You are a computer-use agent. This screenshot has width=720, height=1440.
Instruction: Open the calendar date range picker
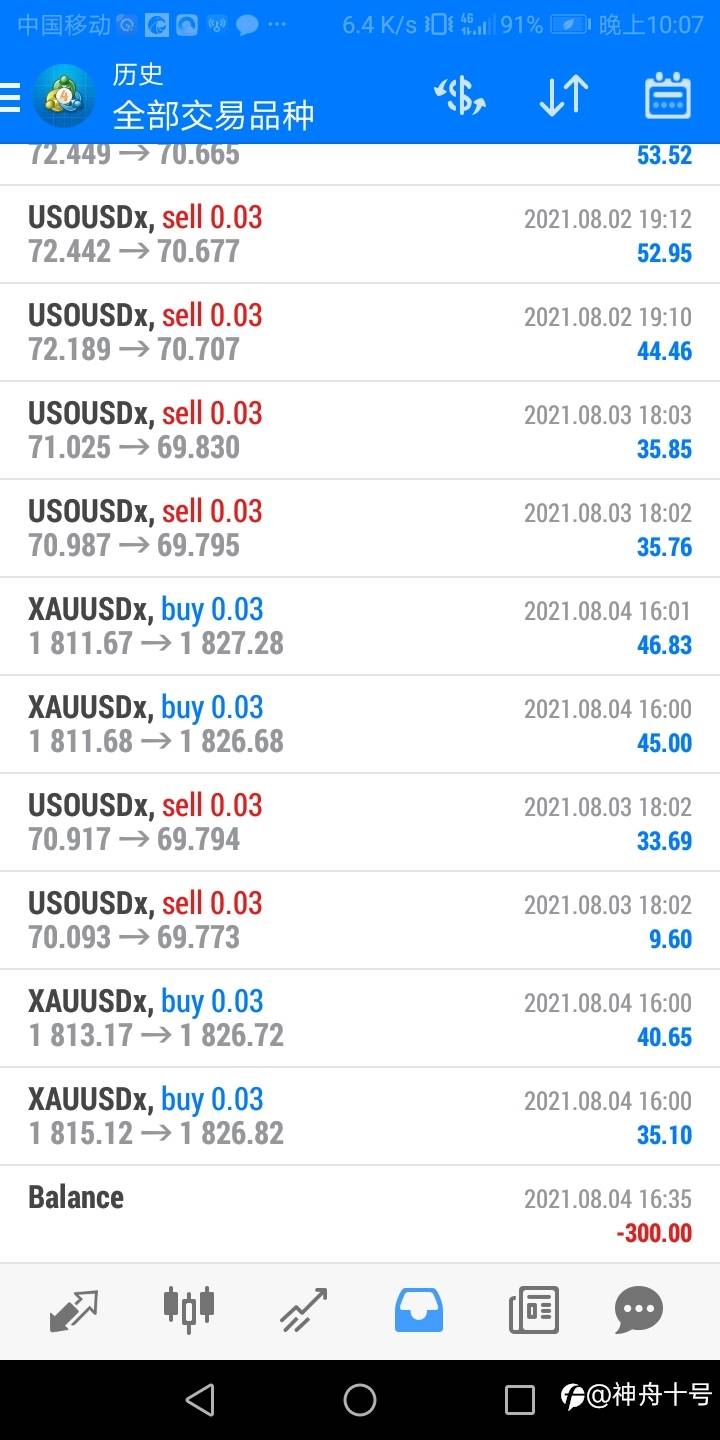(667, 96)
